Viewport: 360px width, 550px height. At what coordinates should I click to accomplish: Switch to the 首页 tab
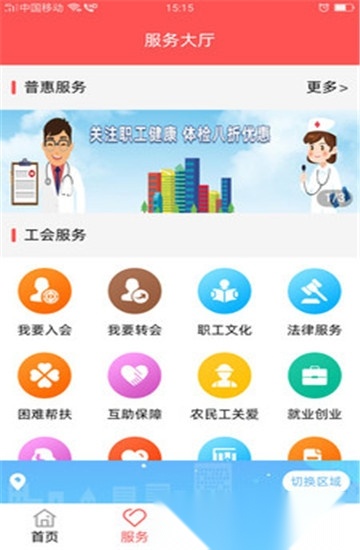point(45,526)
